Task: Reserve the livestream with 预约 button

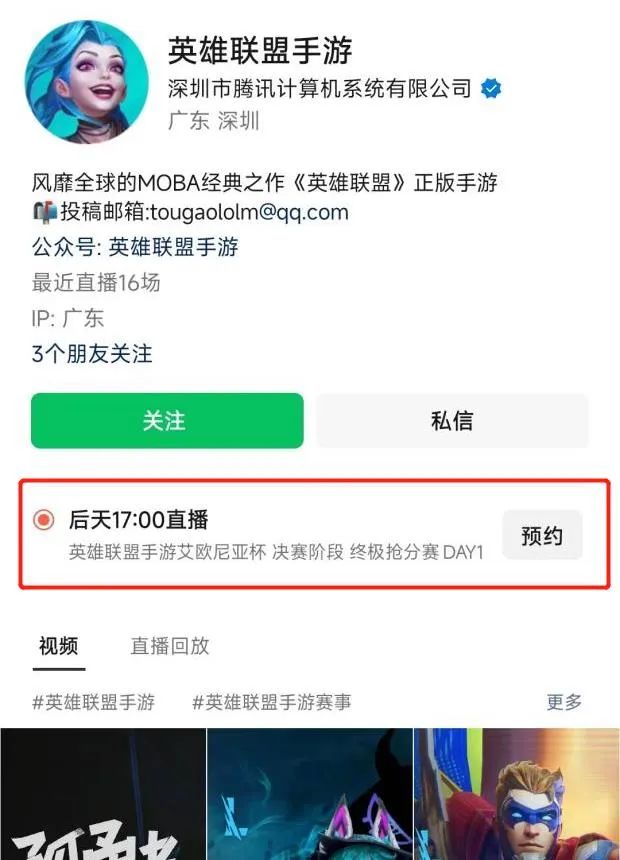Action: tap(541, 536)
